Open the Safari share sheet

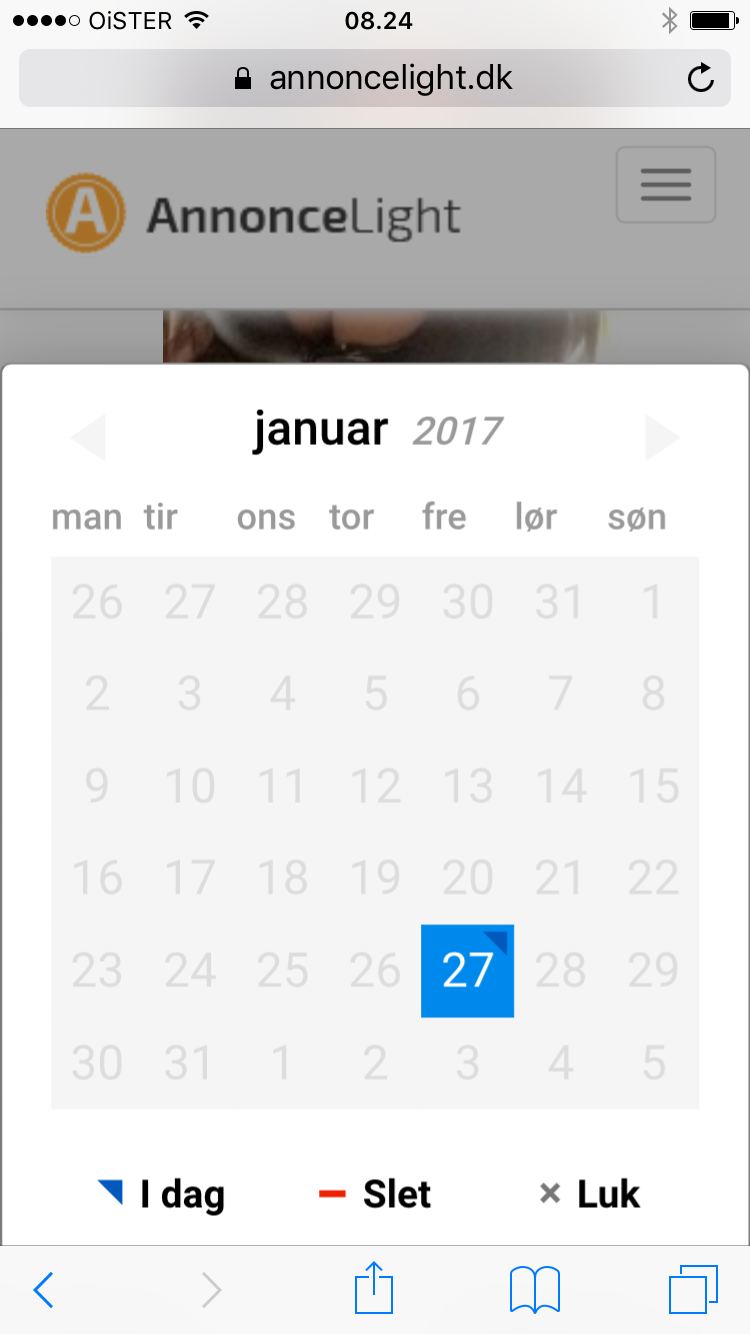click(374, 1288)
